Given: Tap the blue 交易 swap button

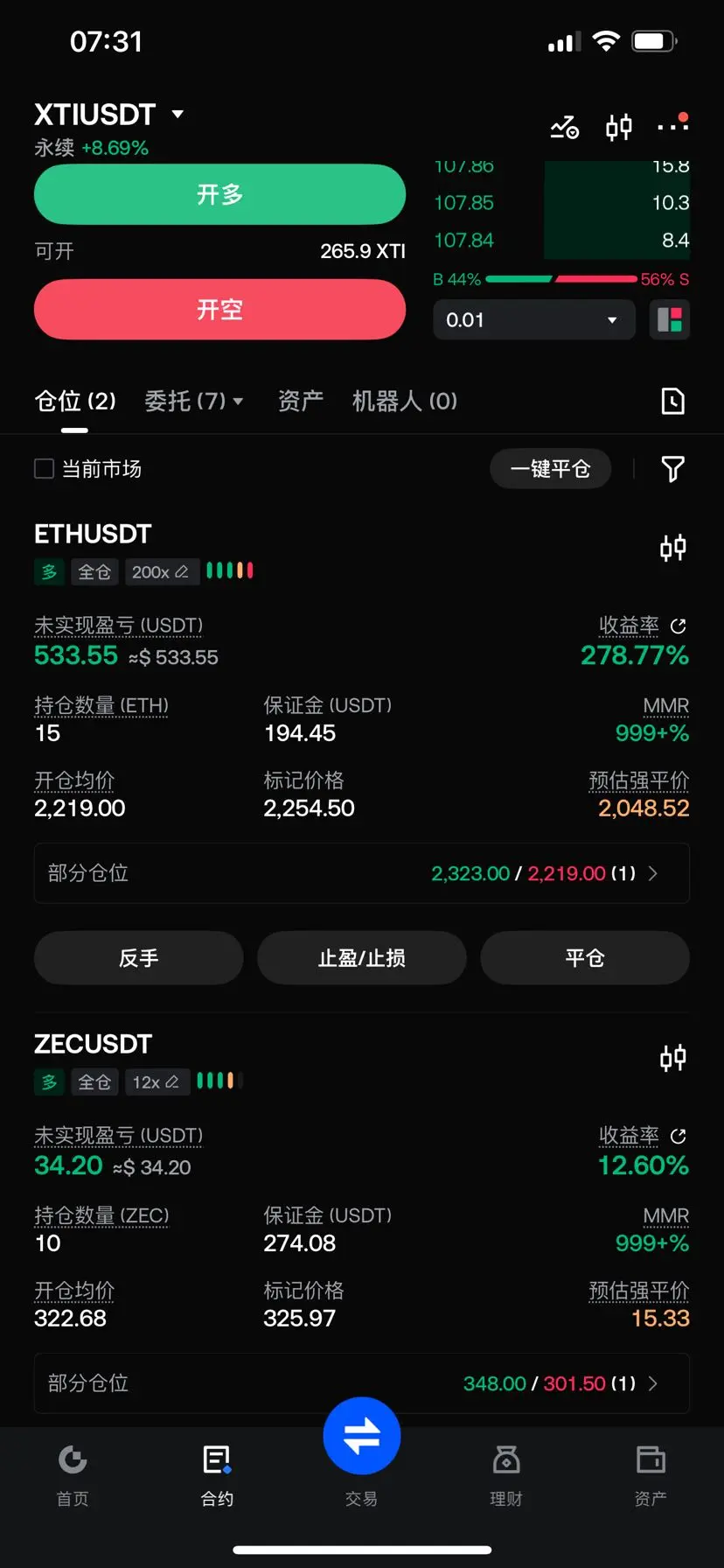Looking at the screenshot, I should (x=361, y=1436).
